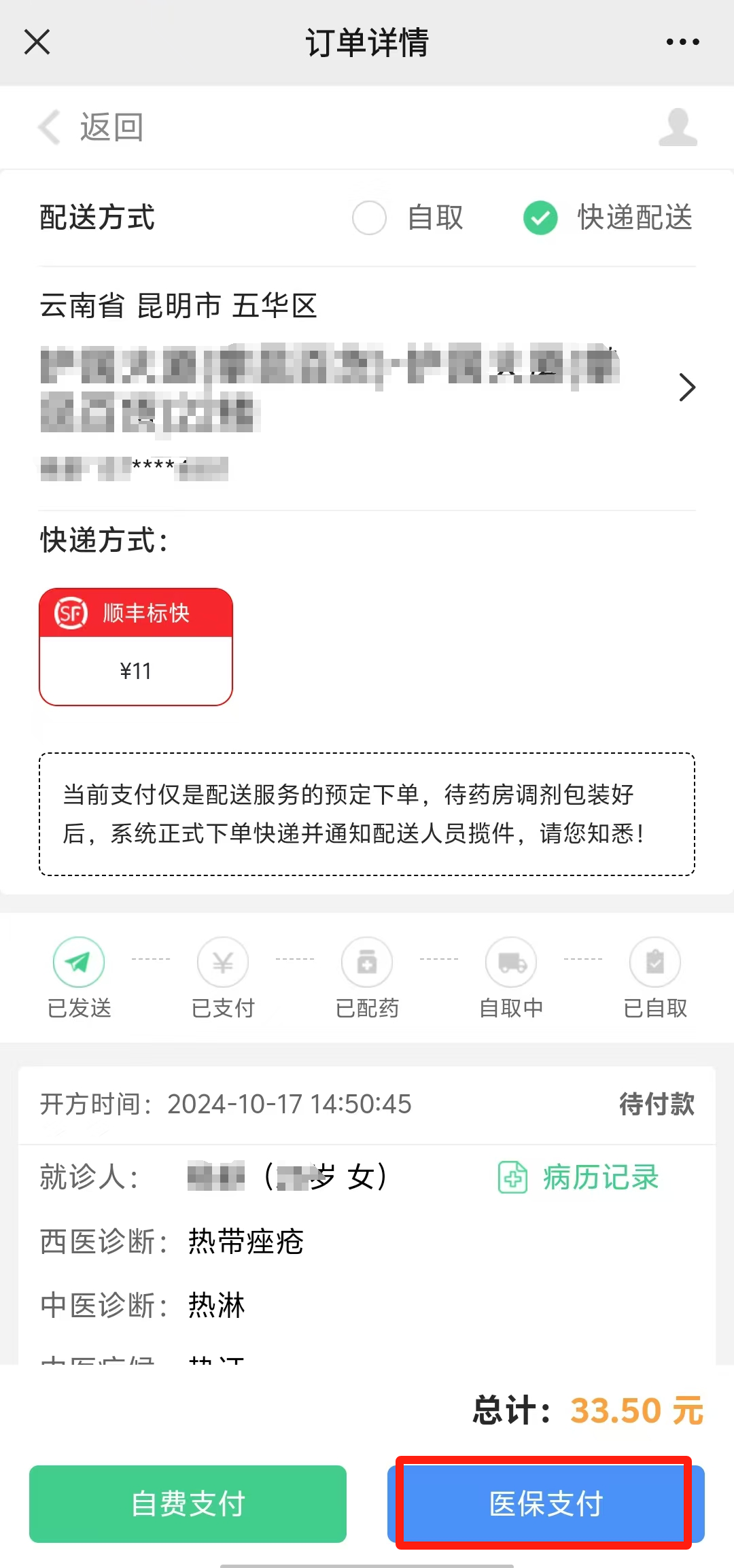Open the top-right more options menu

click(x=682, y=42)
